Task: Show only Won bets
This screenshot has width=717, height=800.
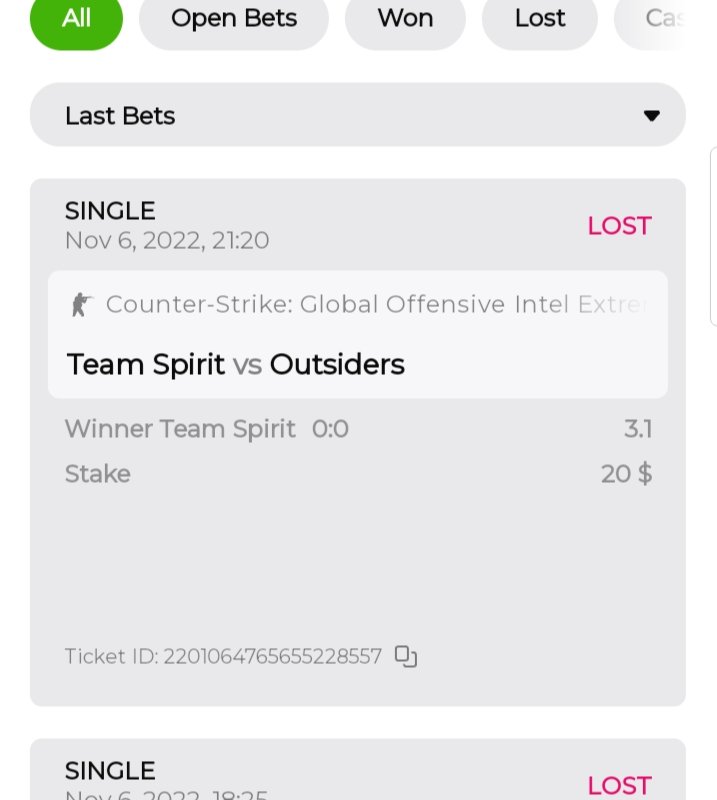Action: point(405,19)
